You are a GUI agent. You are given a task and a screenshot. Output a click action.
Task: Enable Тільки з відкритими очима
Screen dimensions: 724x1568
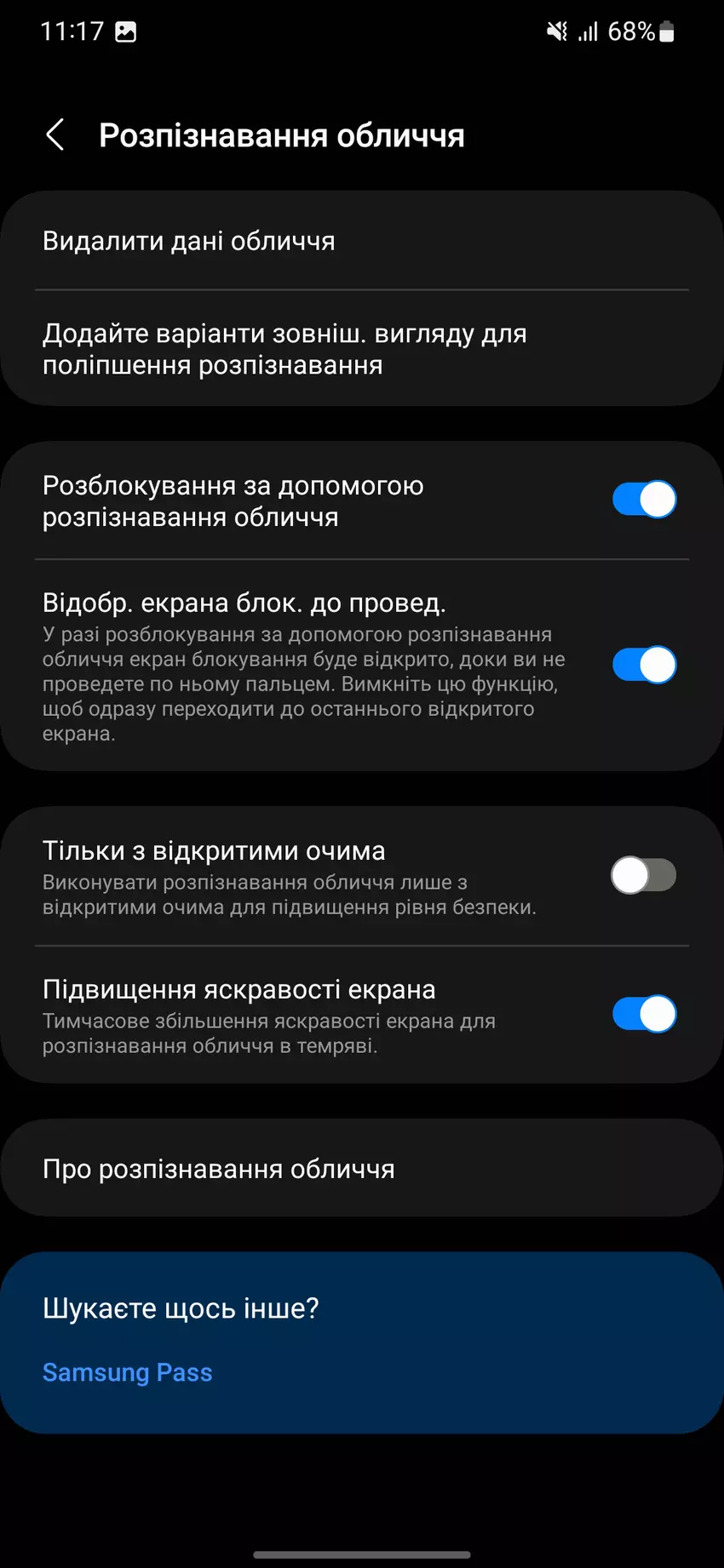tap(644, 875)
